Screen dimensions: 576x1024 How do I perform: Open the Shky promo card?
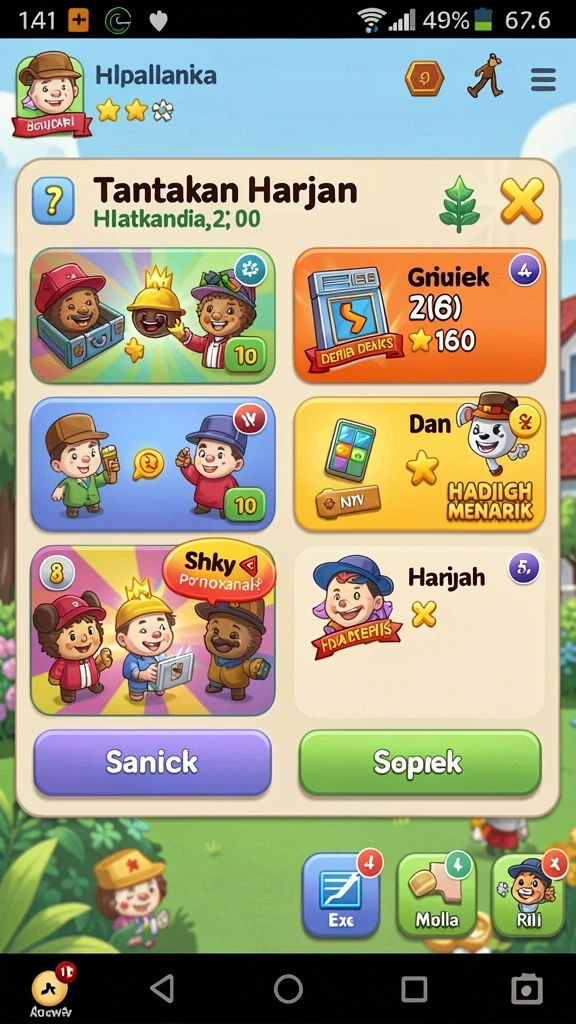click(x=153, y=631)
